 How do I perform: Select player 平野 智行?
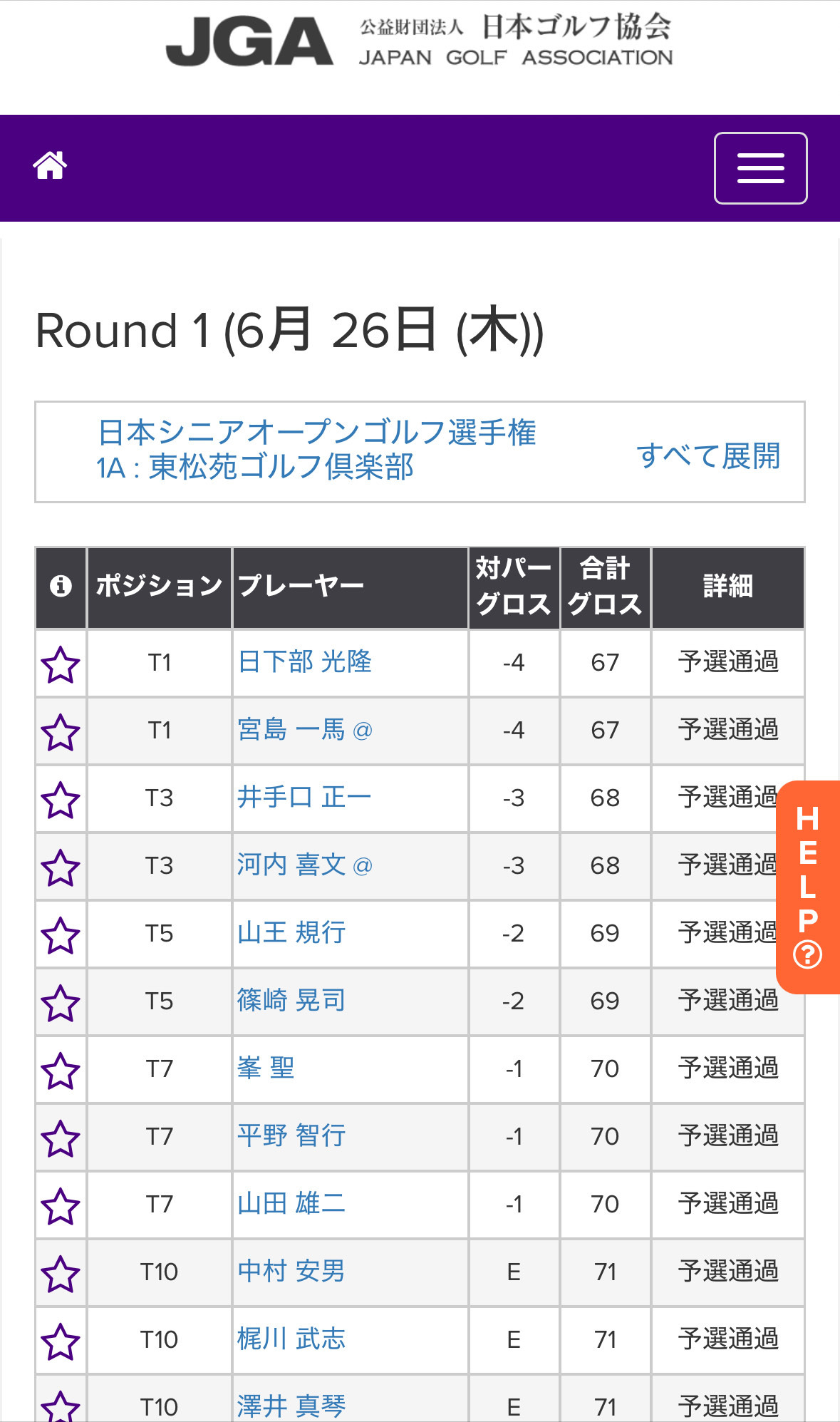pos(291,1136)
